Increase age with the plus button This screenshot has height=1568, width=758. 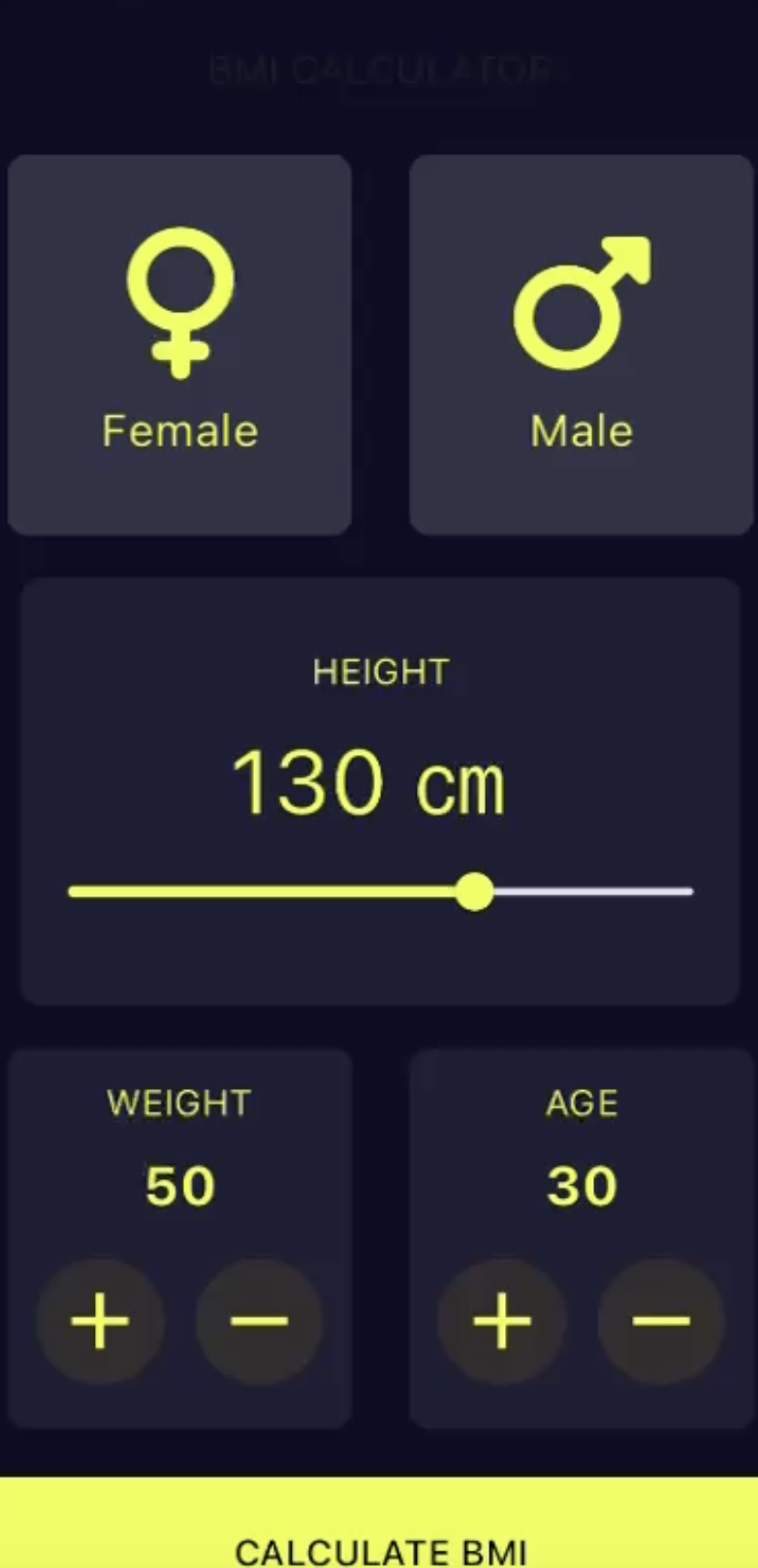click(501, 1320)
